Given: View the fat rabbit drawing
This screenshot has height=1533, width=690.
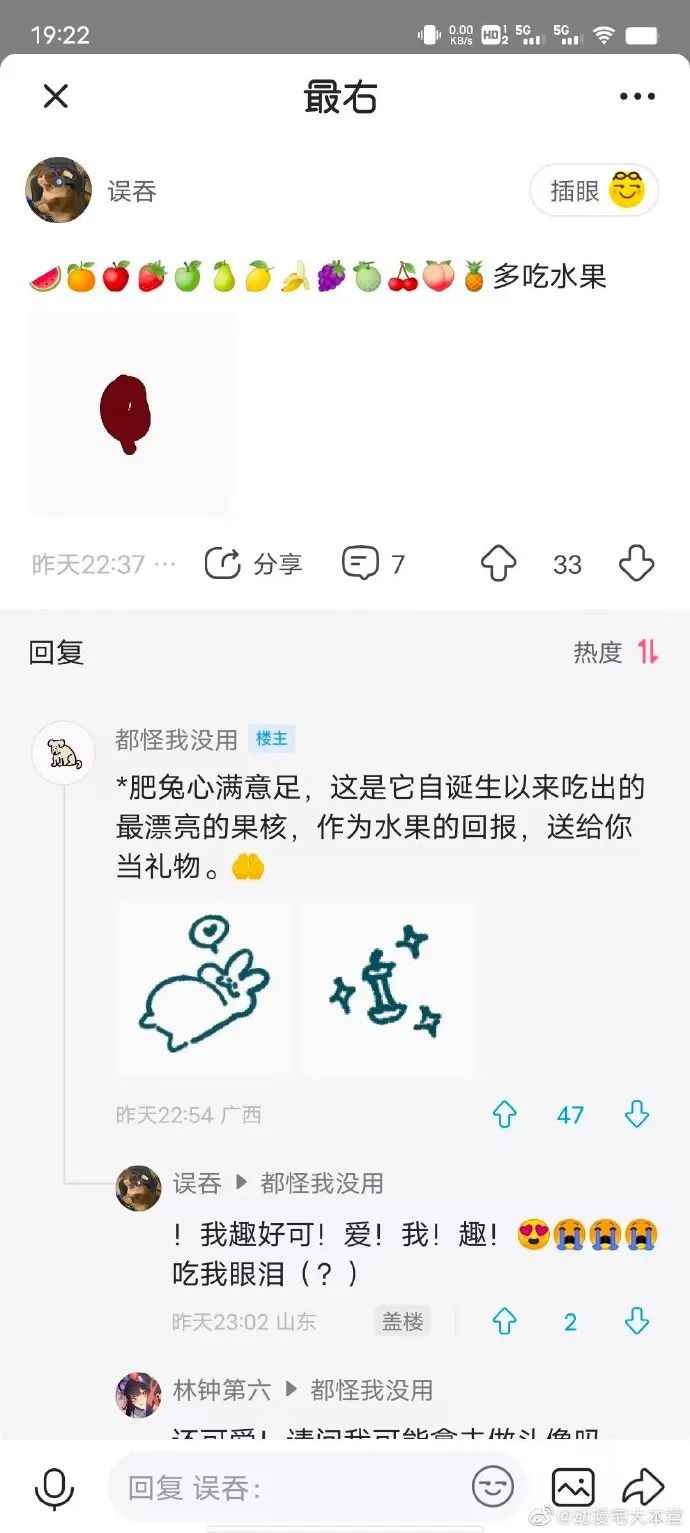Looking at the screenshot, I should click(204, 986).
